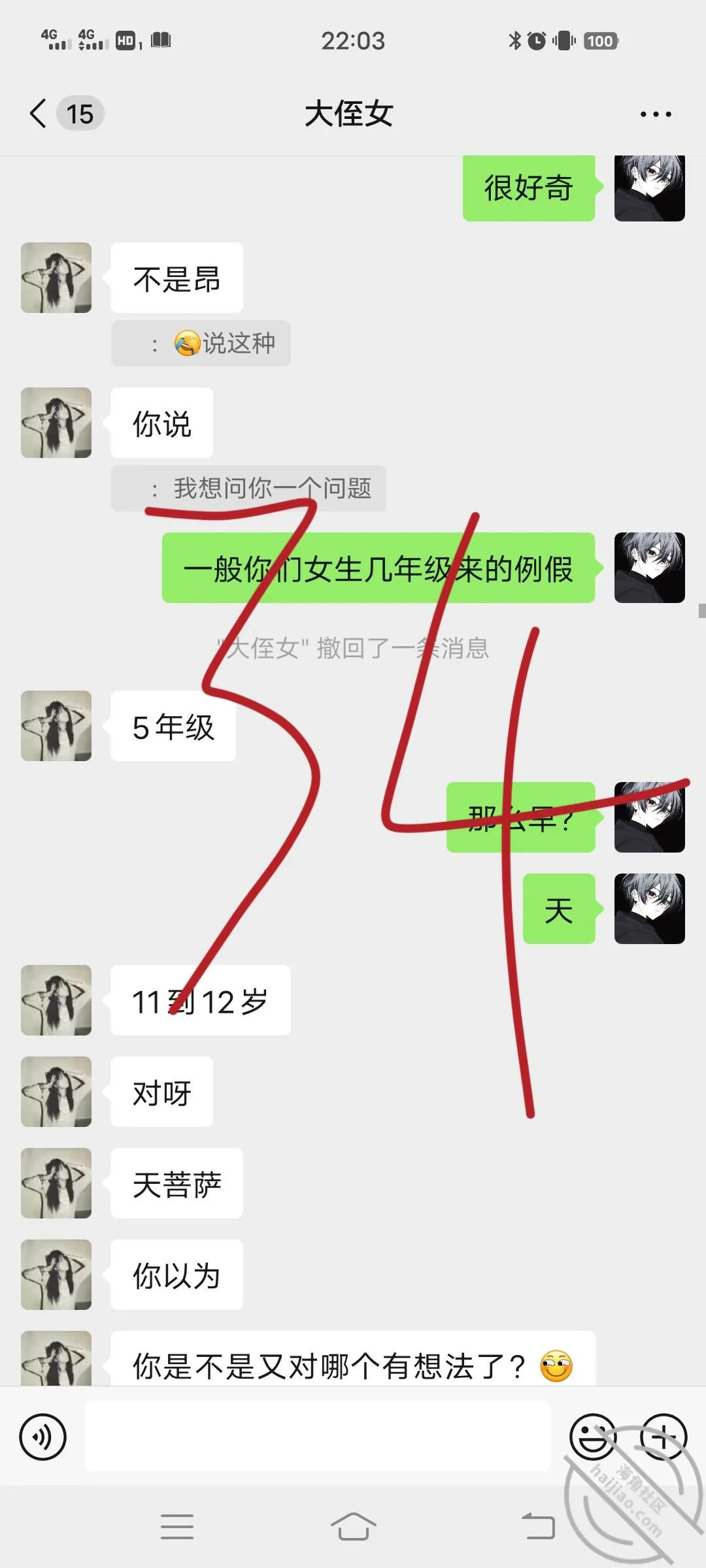
Task: Switch to voice message input
Action: coord(43,1437)
